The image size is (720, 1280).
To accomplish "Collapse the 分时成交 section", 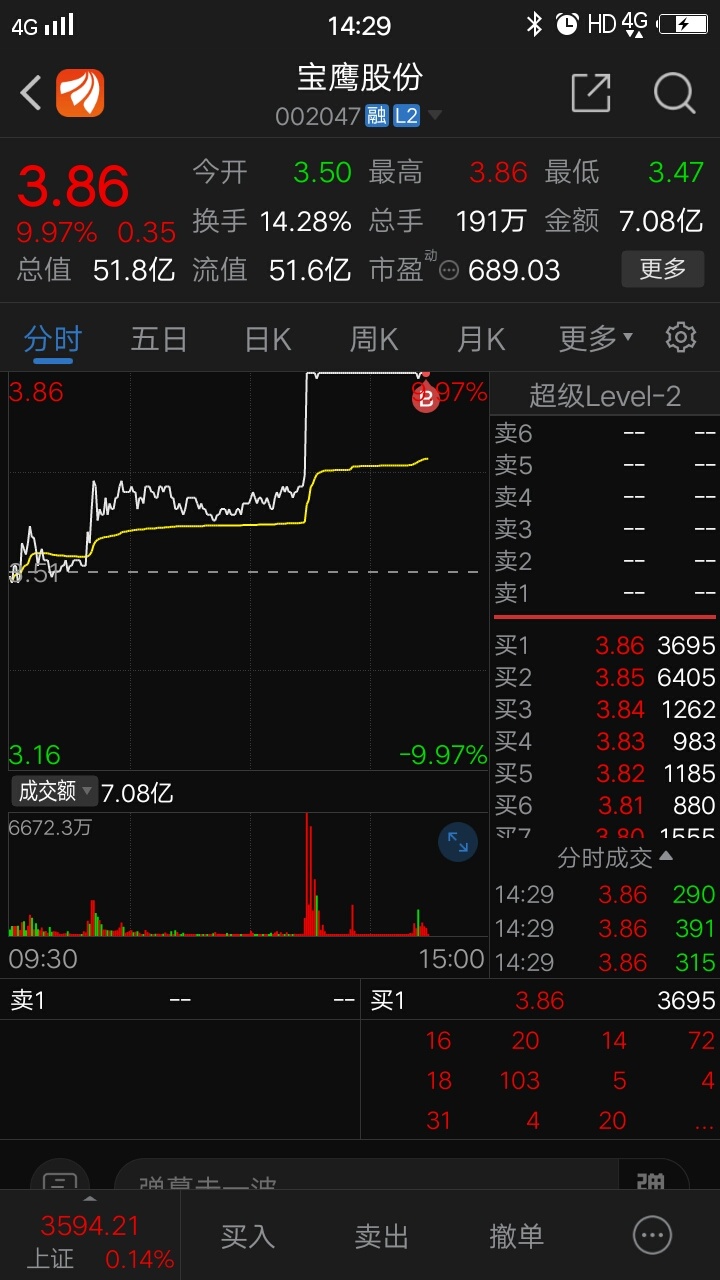I will pyautogui.click(x=615, y=858).
